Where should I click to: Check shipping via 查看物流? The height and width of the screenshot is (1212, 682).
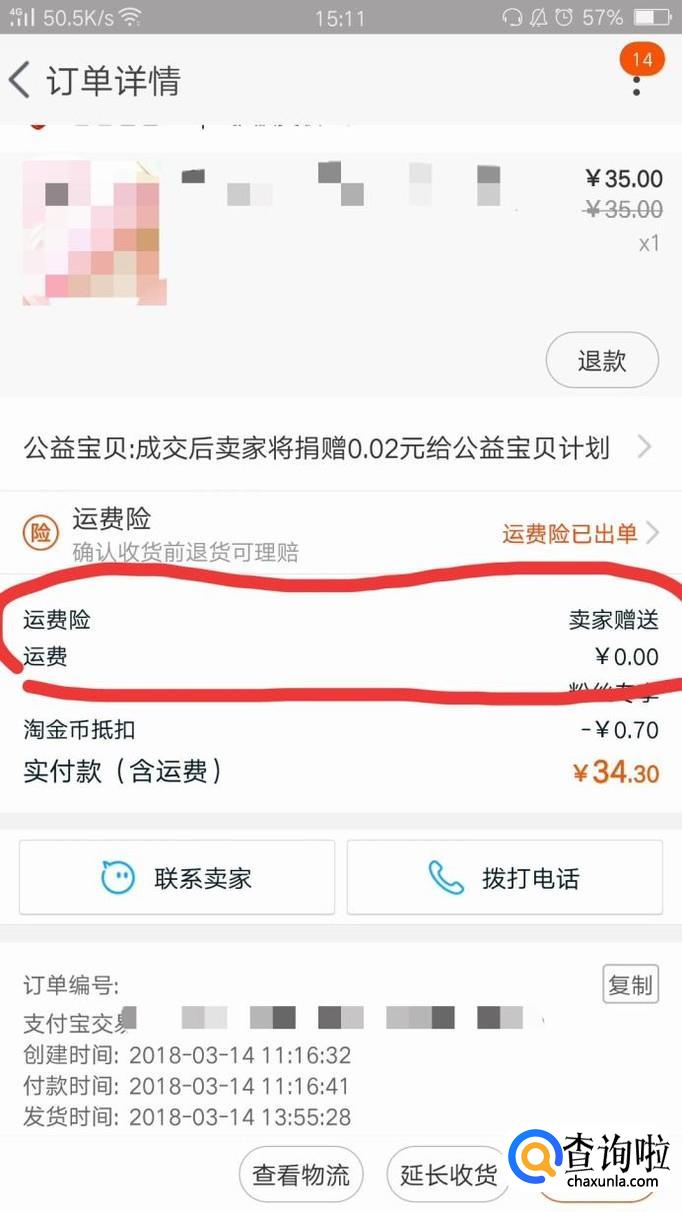[301, 1175]
